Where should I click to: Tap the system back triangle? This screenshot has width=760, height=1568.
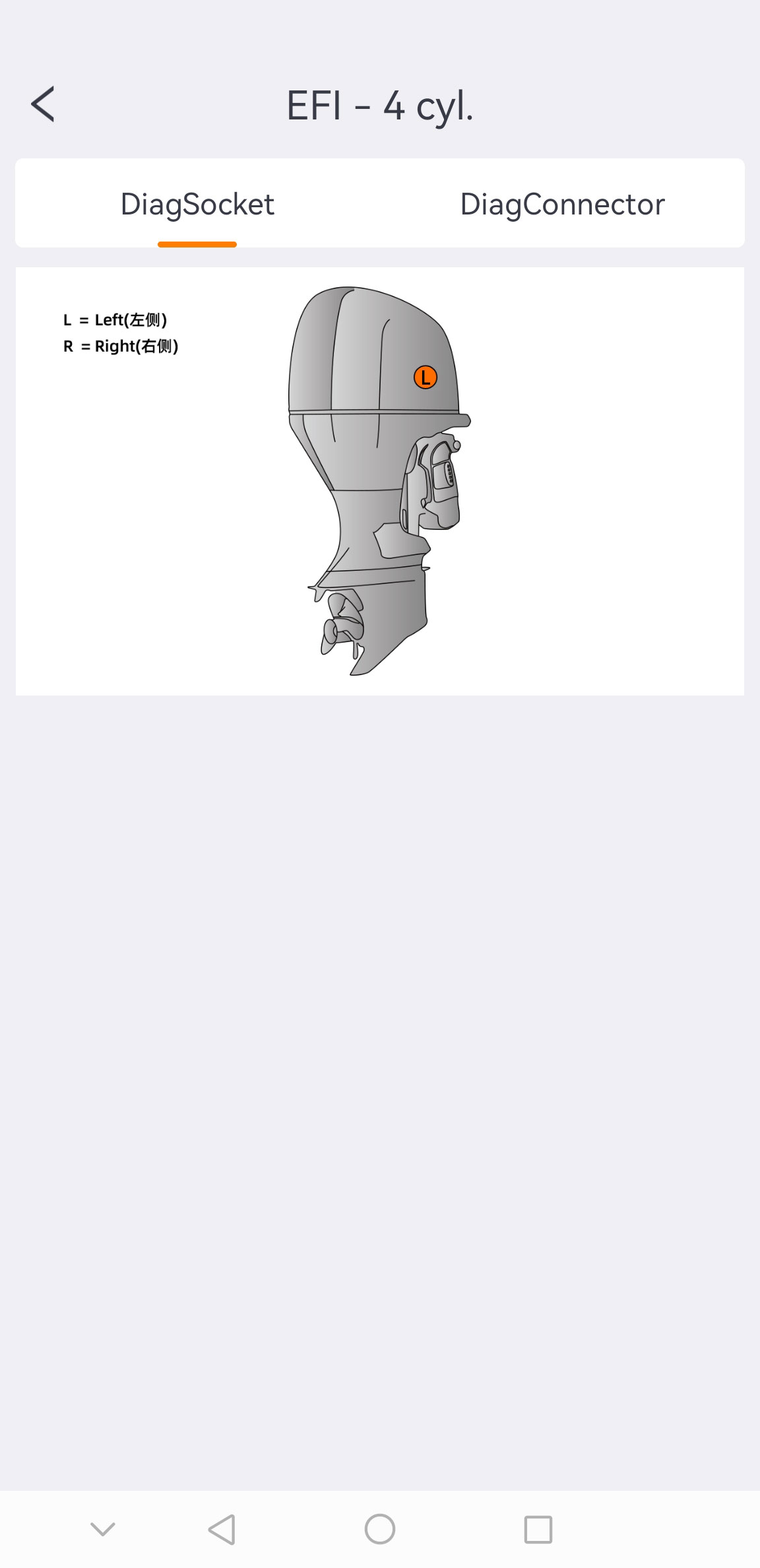(222, 1529)
